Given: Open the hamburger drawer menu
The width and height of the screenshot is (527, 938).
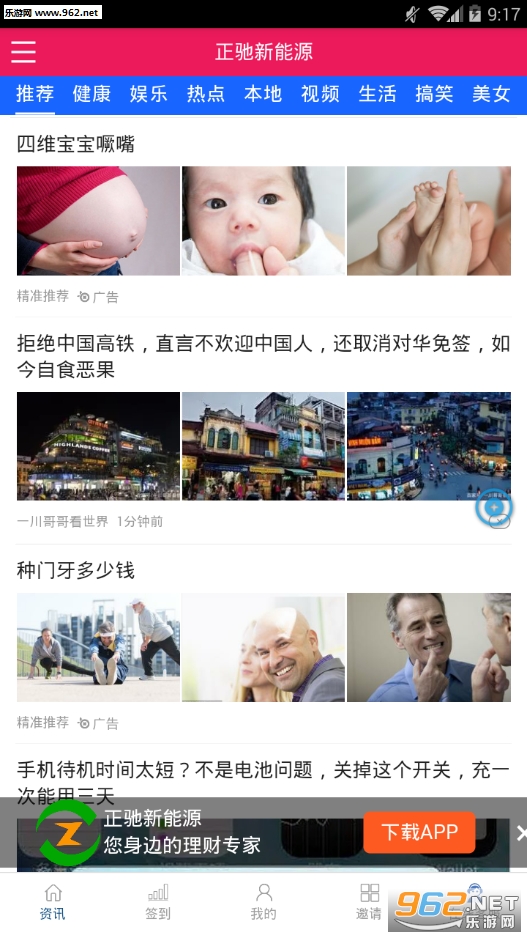Looking at the screenshot, I should point(23,51).
